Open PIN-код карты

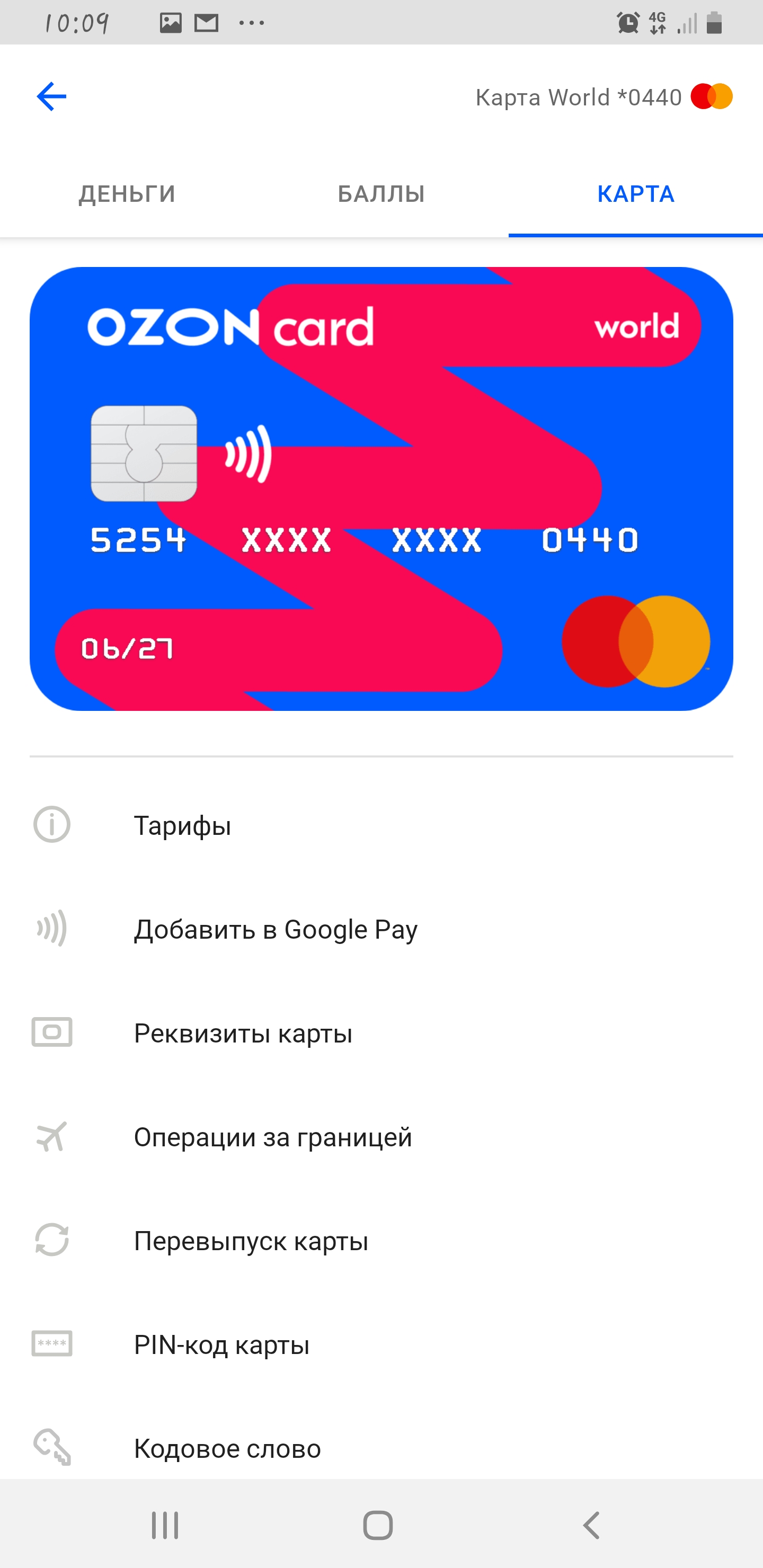381,1344
